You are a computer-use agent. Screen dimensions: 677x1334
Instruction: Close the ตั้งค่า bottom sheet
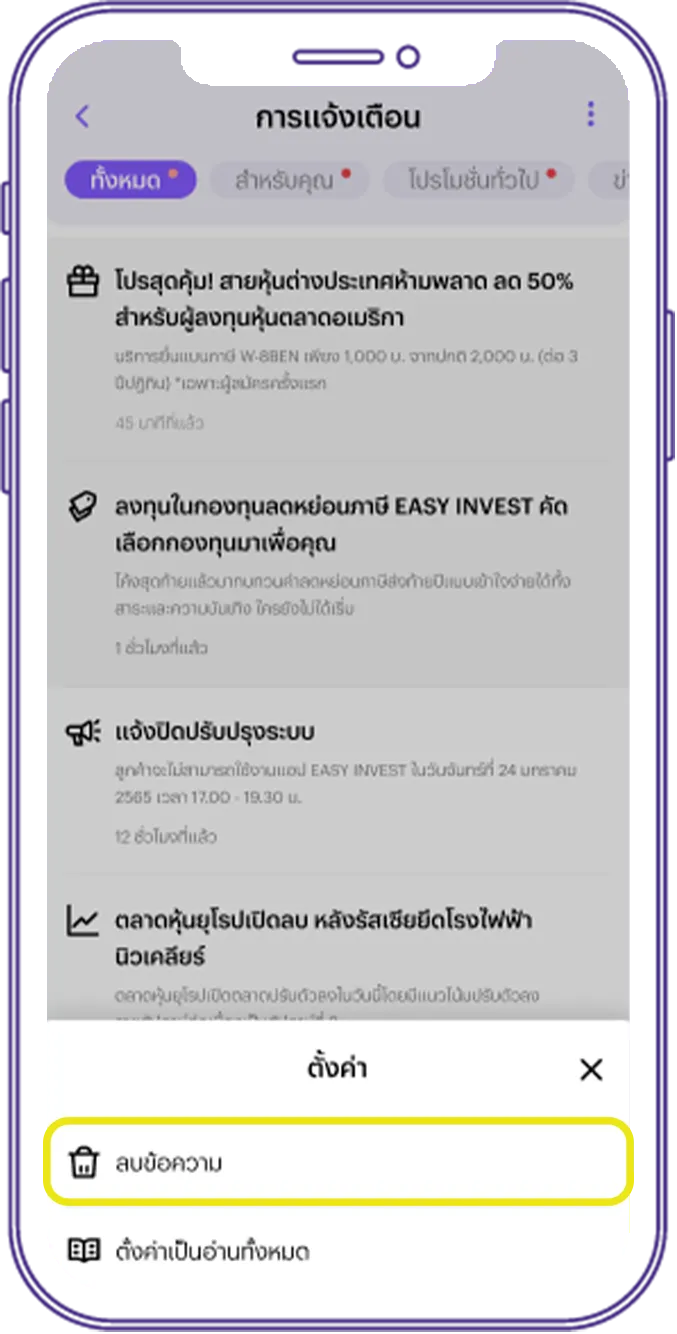pos(591,1070)
